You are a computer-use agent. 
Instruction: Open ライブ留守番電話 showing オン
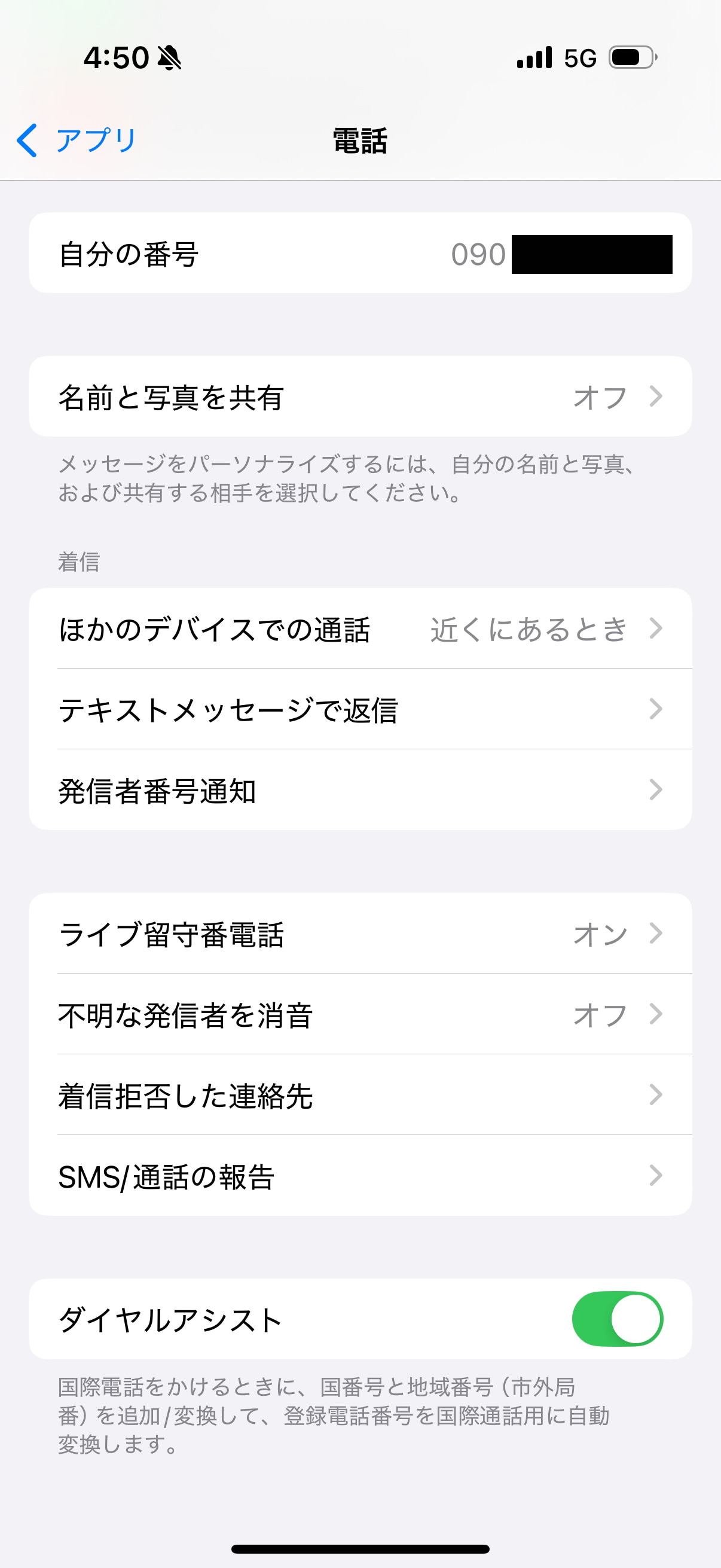360,934
